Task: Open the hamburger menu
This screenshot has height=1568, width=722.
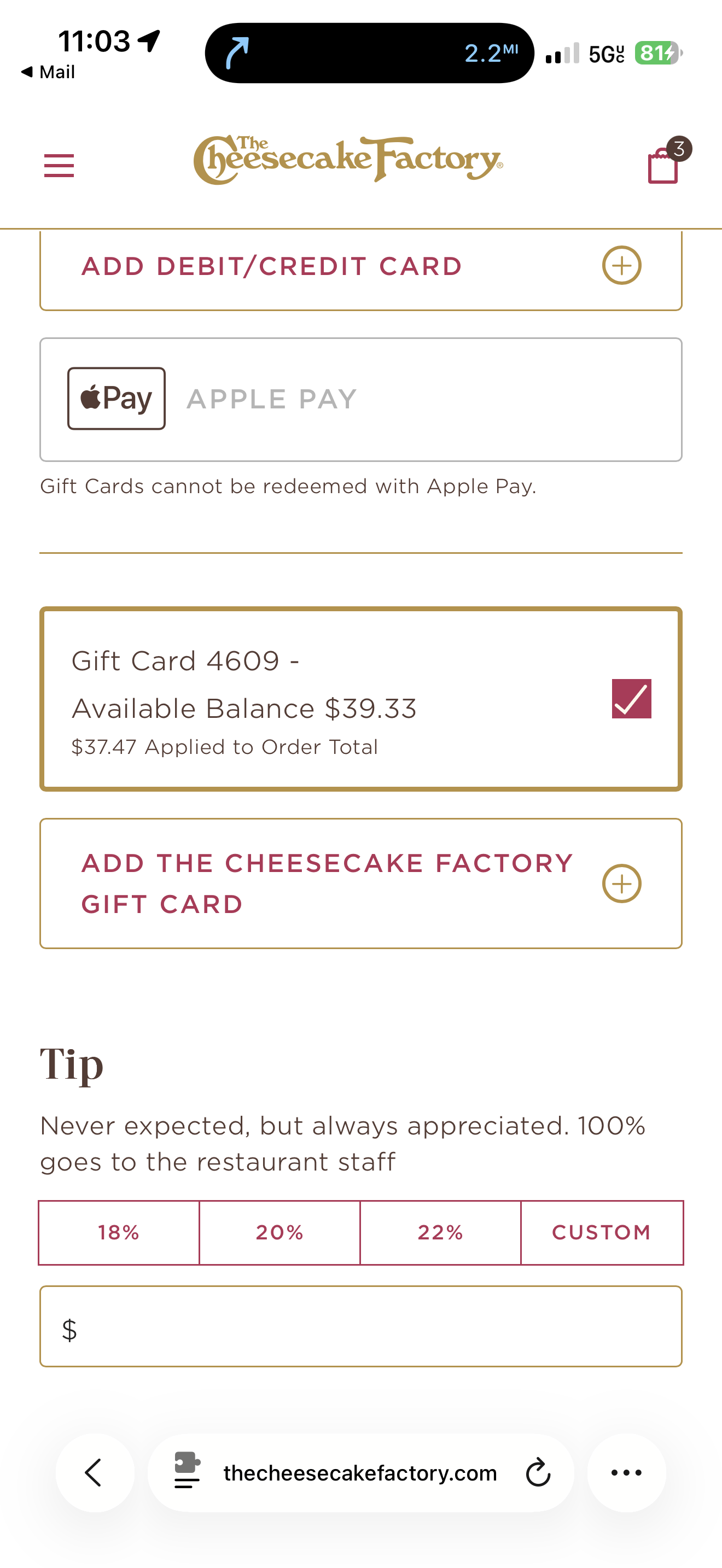Action: pyautogui.click(x=59, y=166)
